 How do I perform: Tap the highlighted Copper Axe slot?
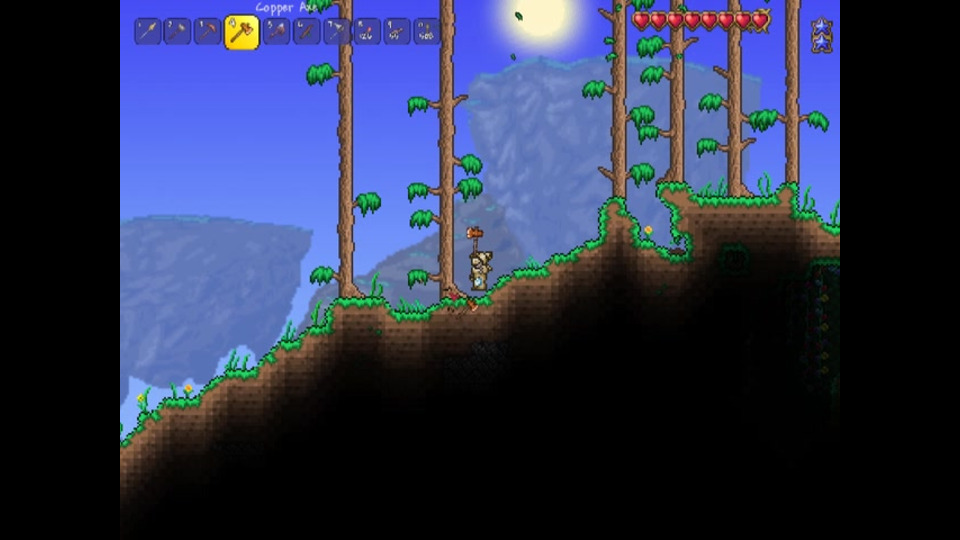(x=241, y=32)
